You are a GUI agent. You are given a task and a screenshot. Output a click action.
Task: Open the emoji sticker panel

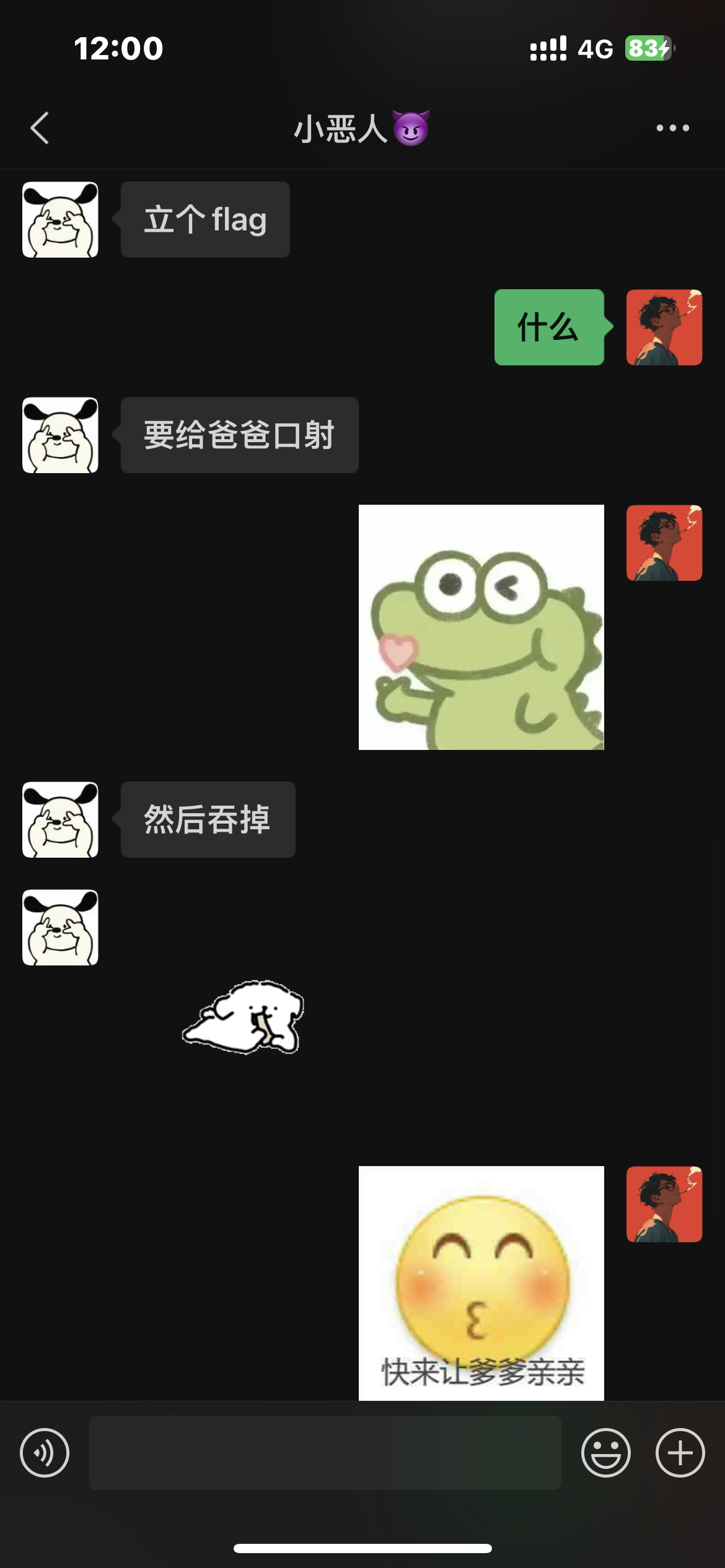(x=605, y=1452)
